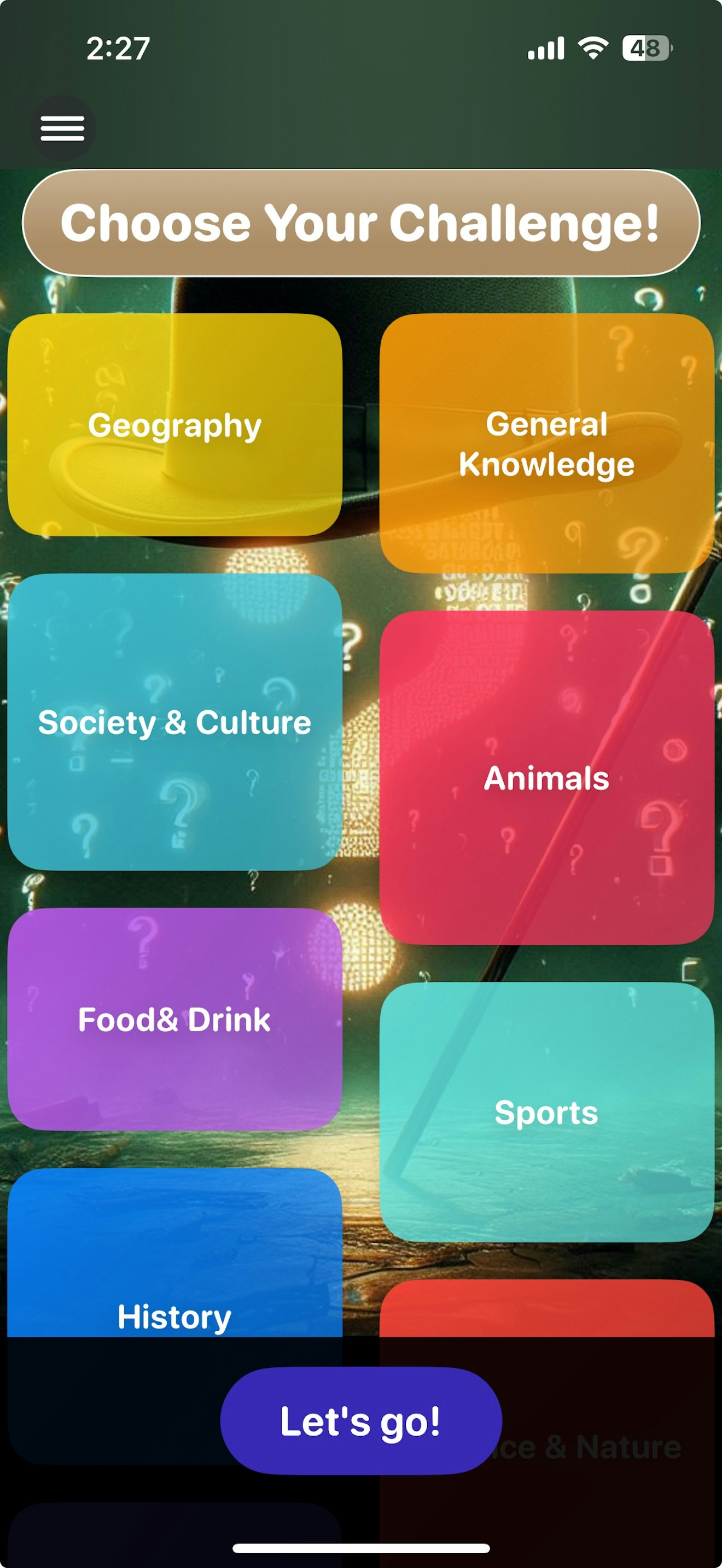The height and width of the screenshot is (1568, 722).
Task: Open the hamburger menu
Action: (62, 128)
